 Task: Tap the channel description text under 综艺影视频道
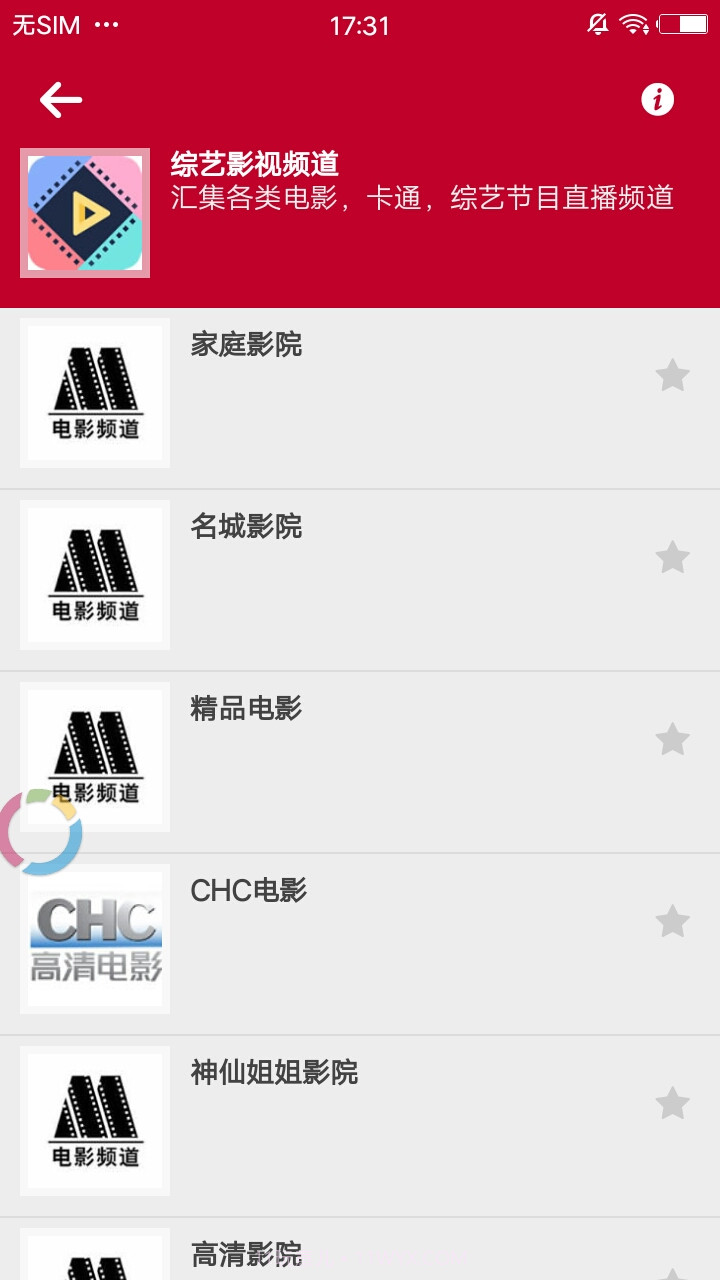pos(424,199)
